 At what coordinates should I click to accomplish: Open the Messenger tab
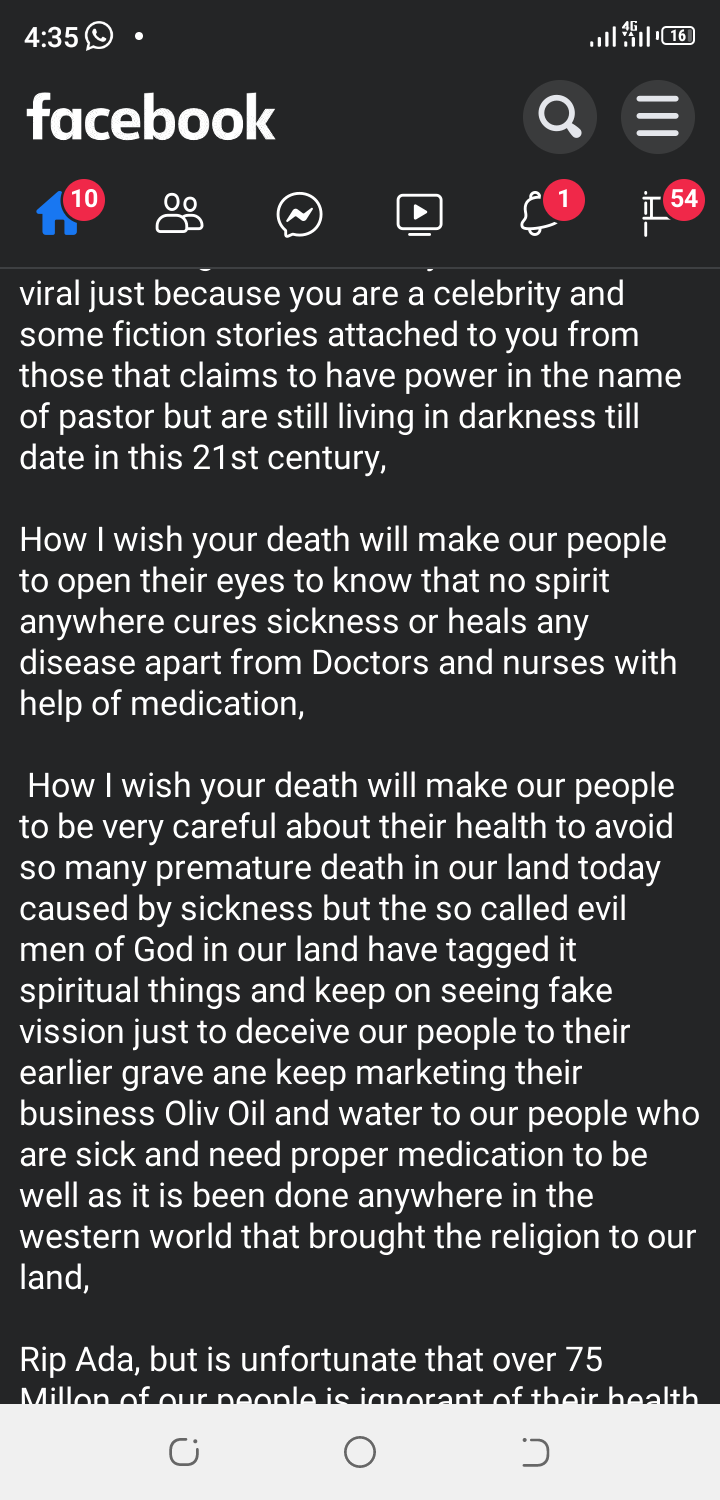coord(300,214)
